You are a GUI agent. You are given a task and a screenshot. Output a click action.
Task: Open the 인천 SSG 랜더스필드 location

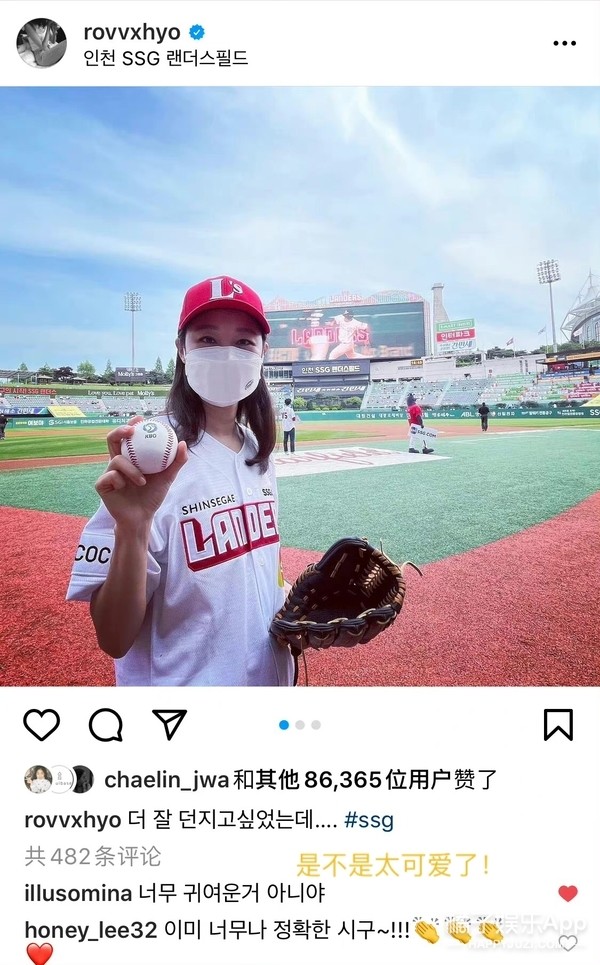pos(166,58)
